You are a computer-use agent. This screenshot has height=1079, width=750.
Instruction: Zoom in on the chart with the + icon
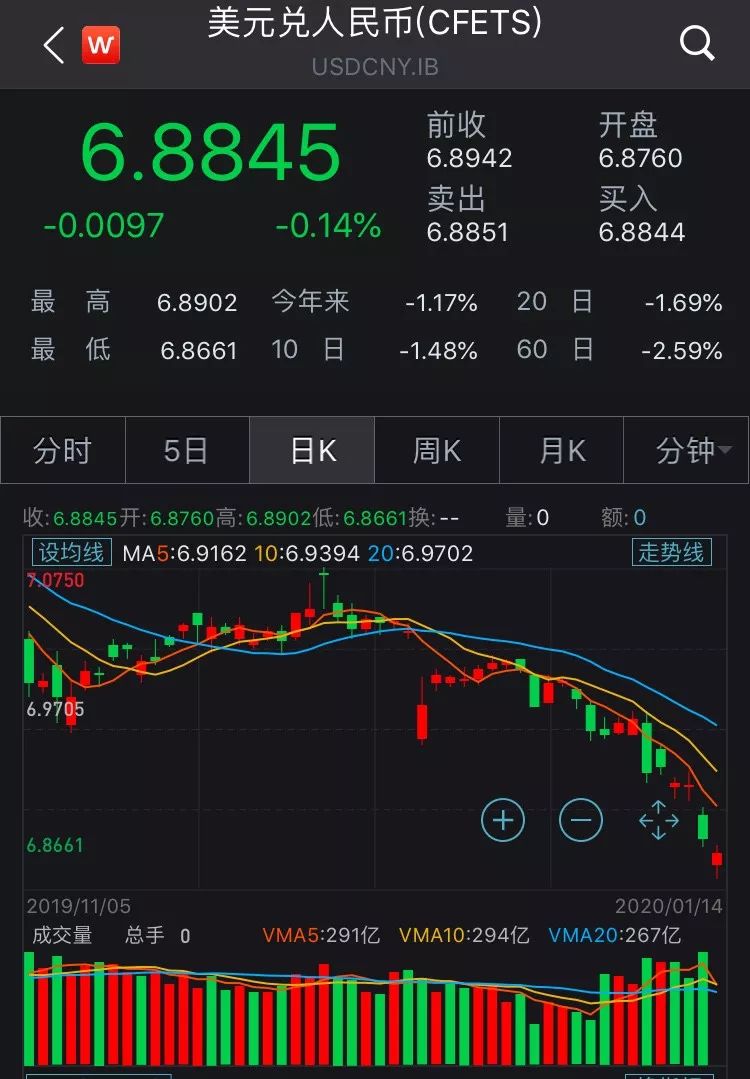(x=503, y=819)
